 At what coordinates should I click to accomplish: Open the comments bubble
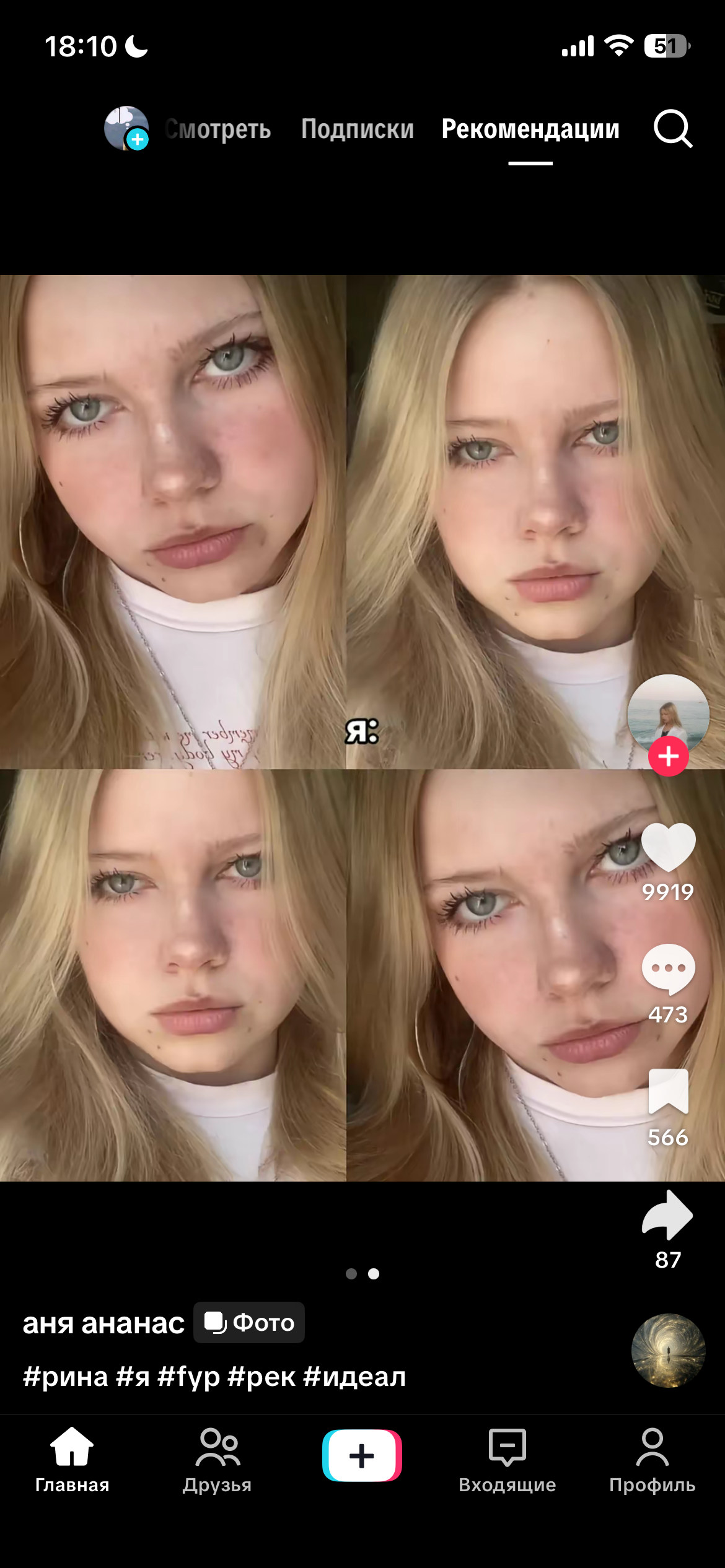(668, 969)
